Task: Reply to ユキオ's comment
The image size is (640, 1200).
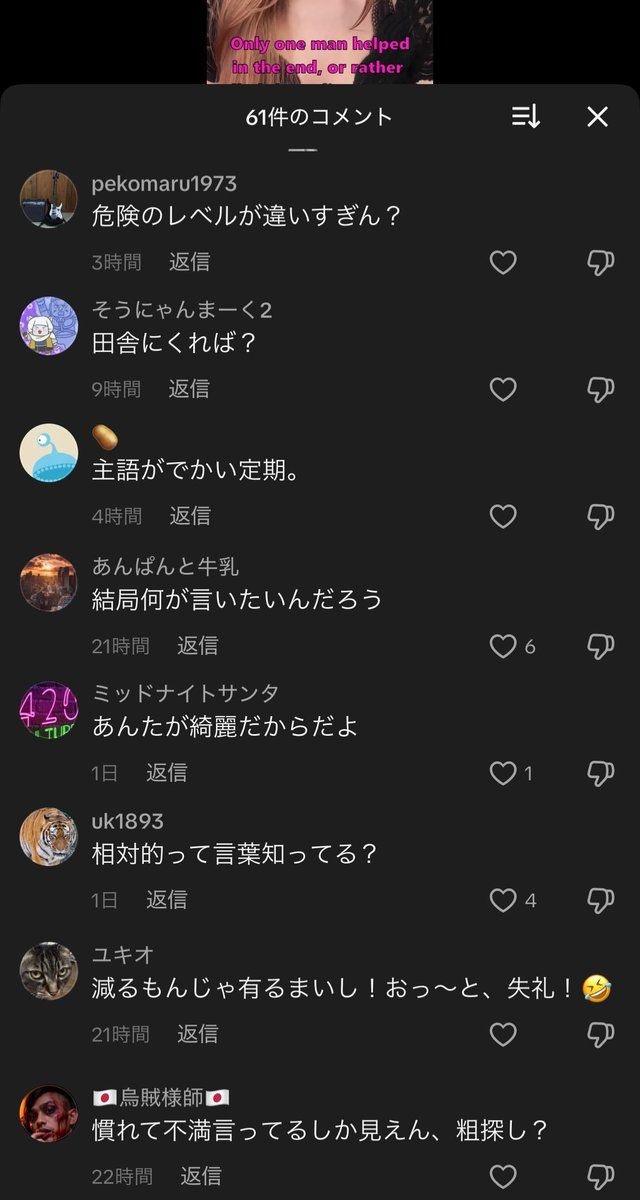Action: tap(197, 1034)
